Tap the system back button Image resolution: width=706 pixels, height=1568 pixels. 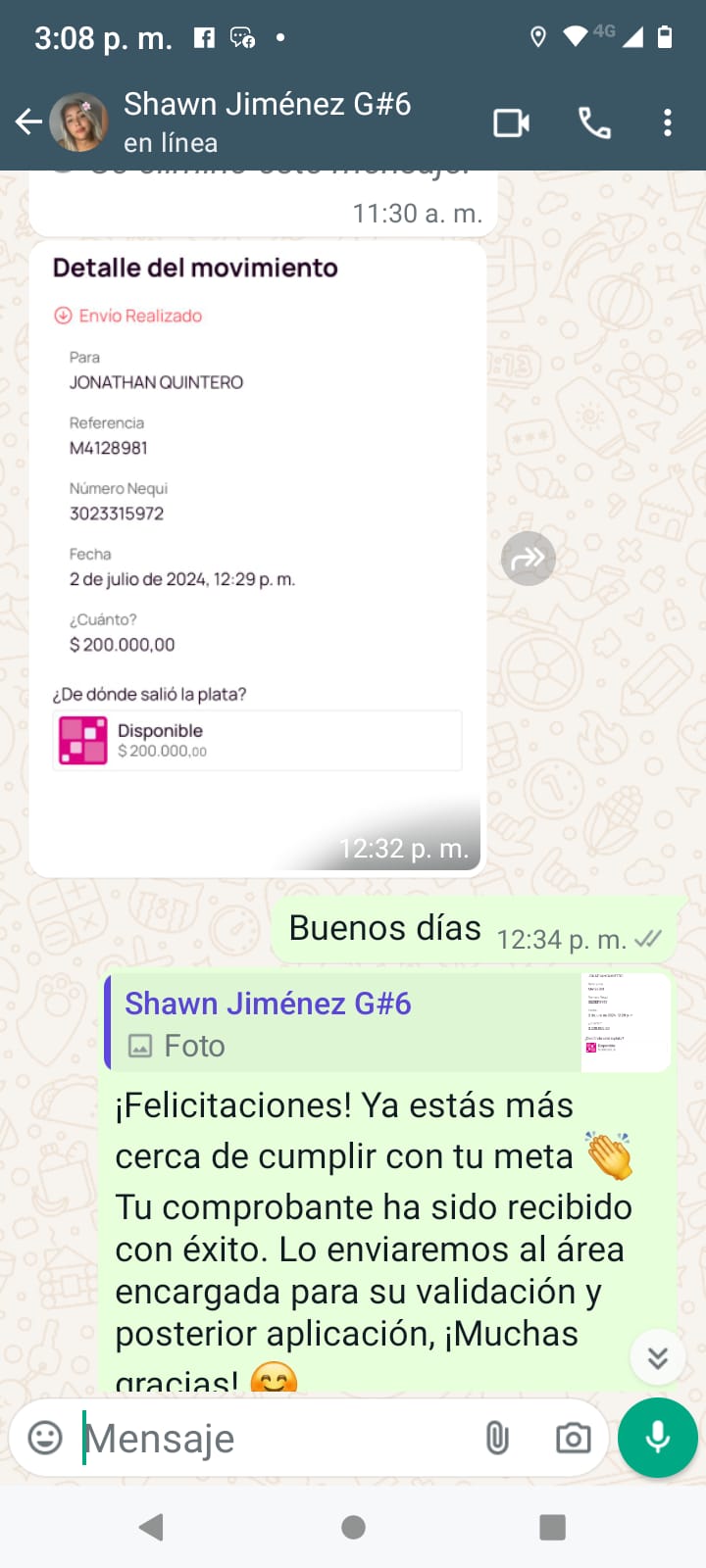pyautogui.click(x=151, y=1526)
